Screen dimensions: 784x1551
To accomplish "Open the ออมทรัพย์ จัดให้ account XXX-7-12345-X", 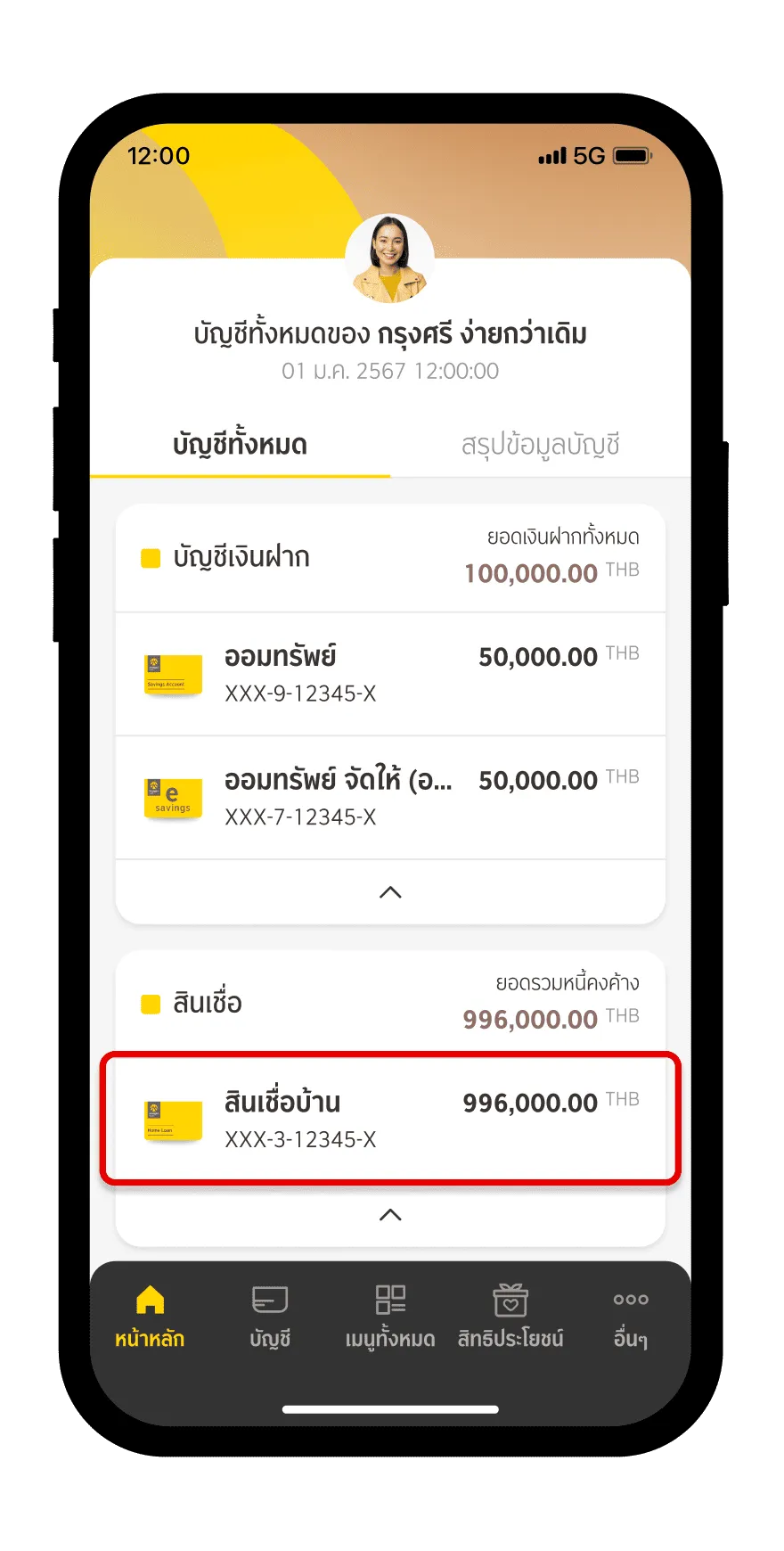I will click(390, 798).
